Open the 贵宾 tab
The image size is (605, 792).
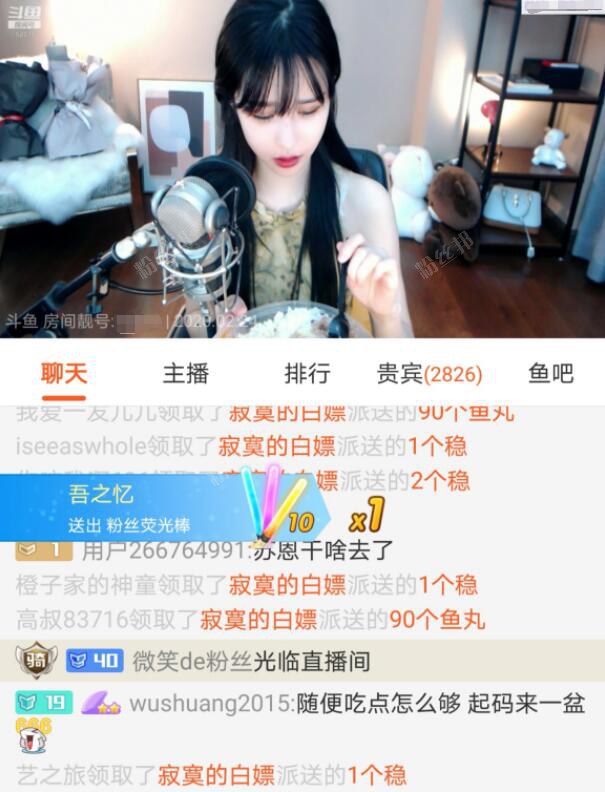pyautogui.click(x=429, y=374)
